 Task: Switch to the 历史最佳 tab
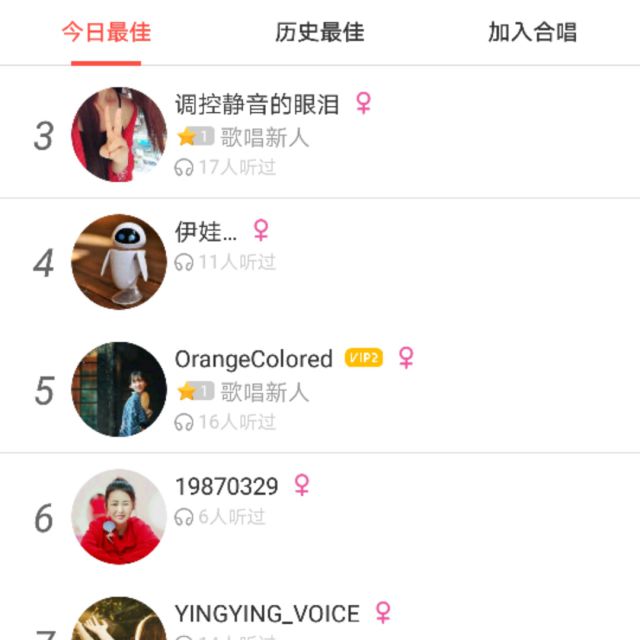click(x=319, y=32)
